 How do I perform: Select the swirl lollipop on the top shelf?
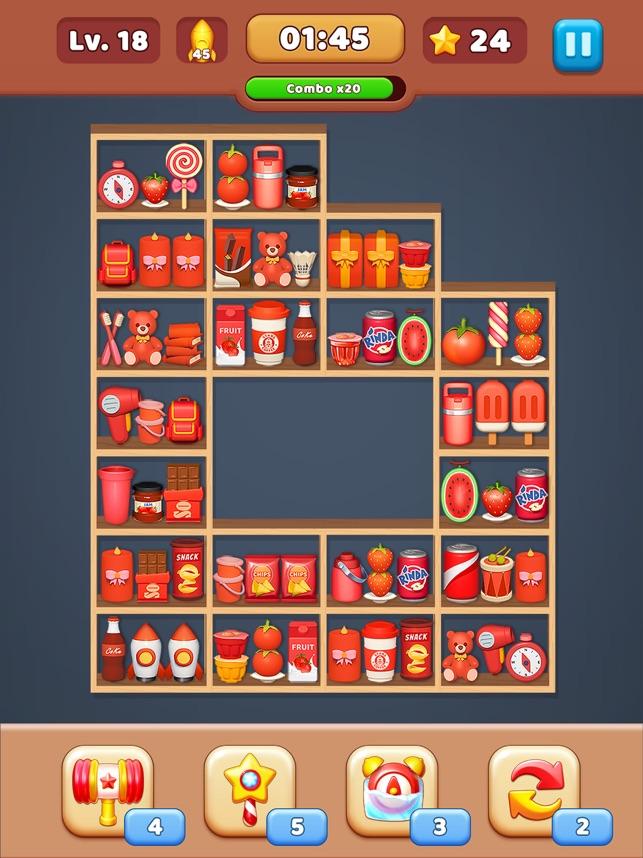(183, 171)
